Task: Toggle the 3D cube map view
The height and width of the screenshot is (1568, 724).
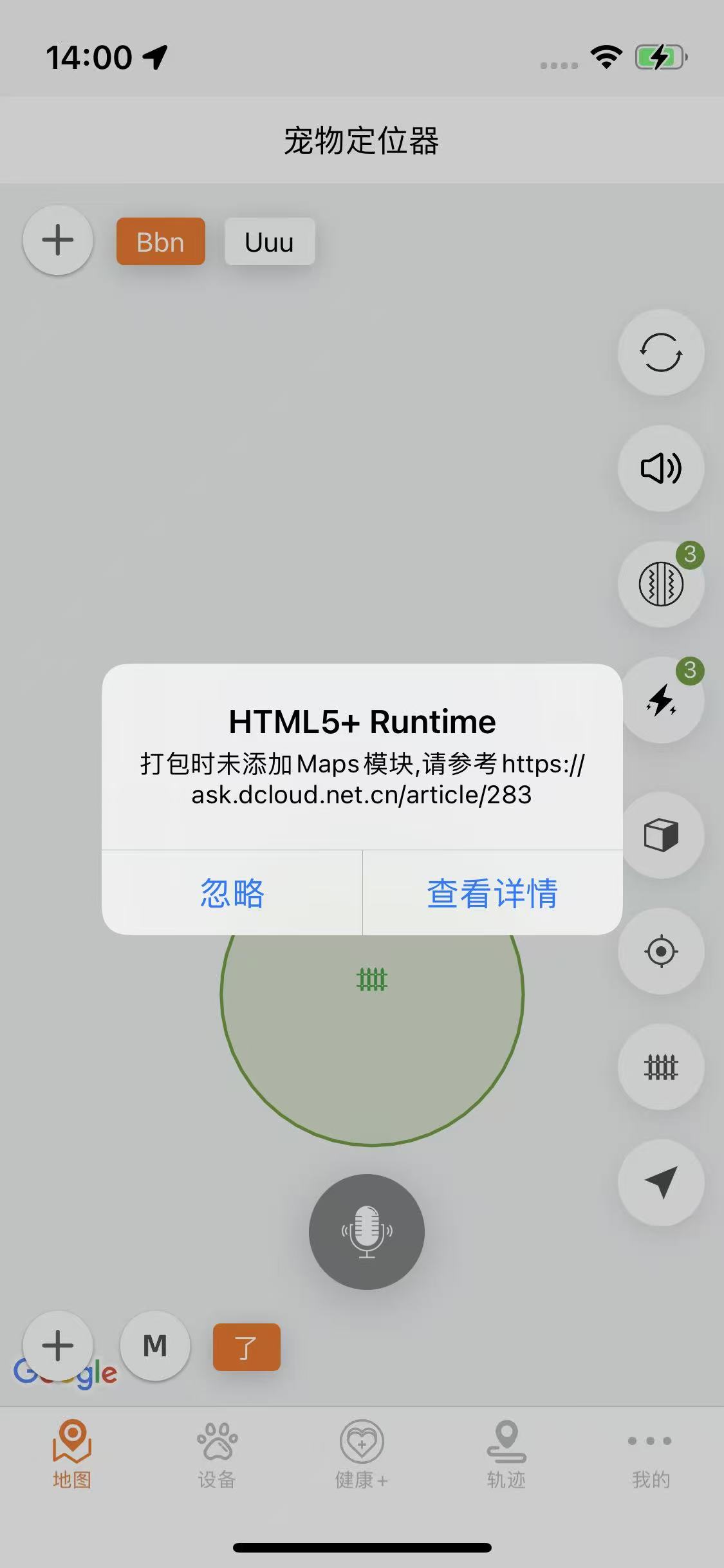Action: [x=660, y=835]
